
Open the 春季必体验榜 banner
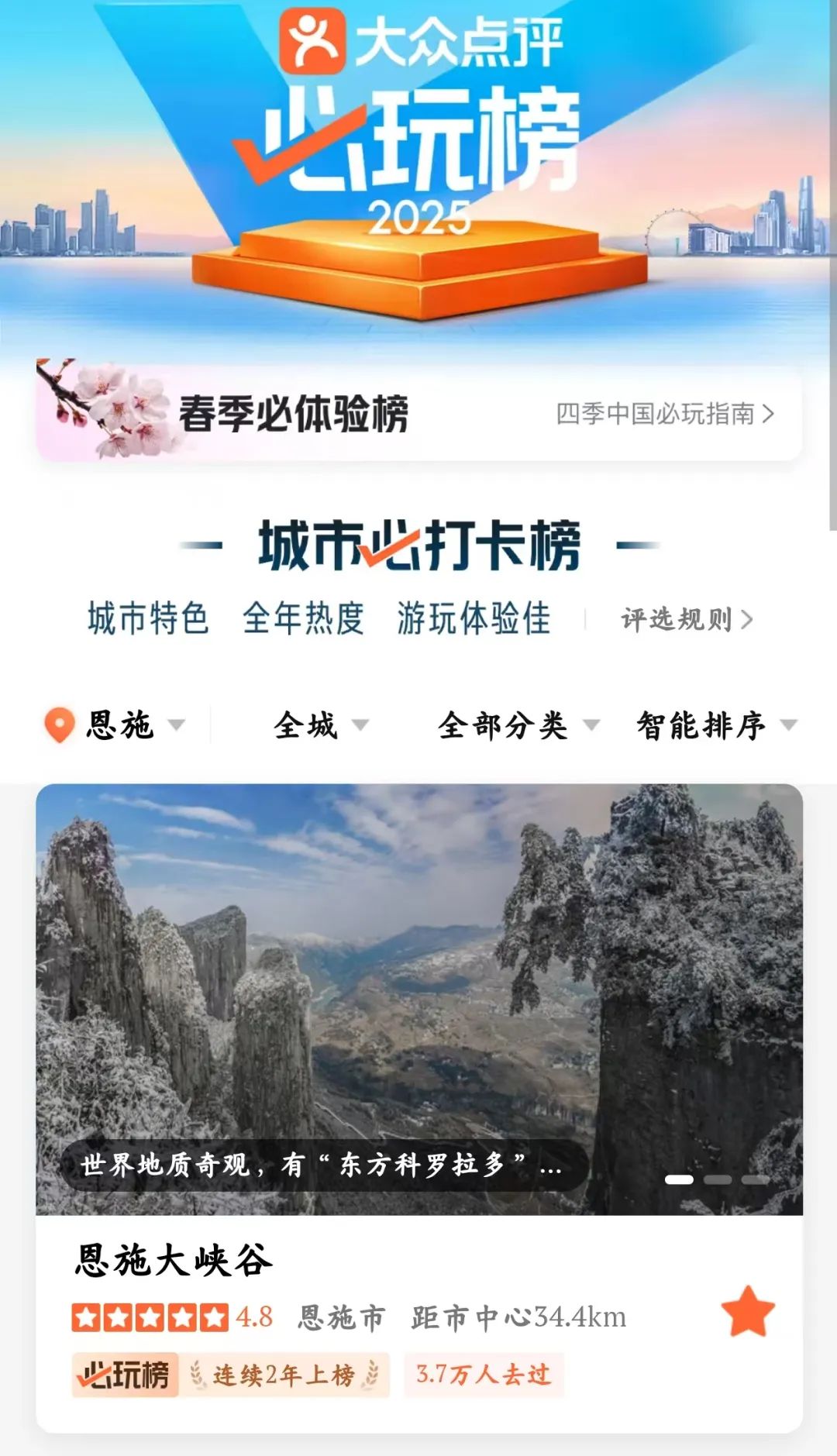pos(418,411)
